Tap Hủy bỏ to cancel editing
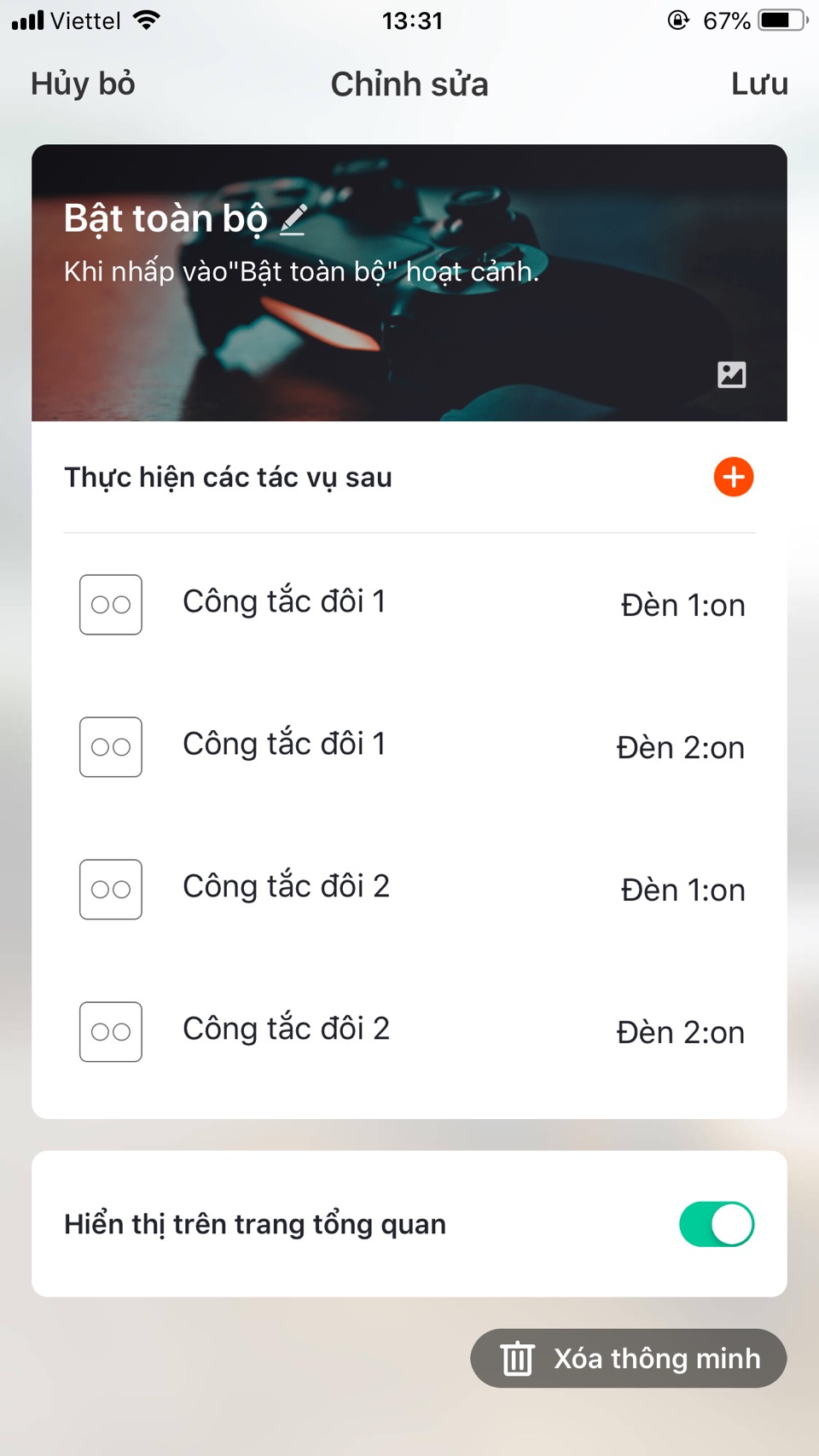819x1456 pixels. click(83, 84)
